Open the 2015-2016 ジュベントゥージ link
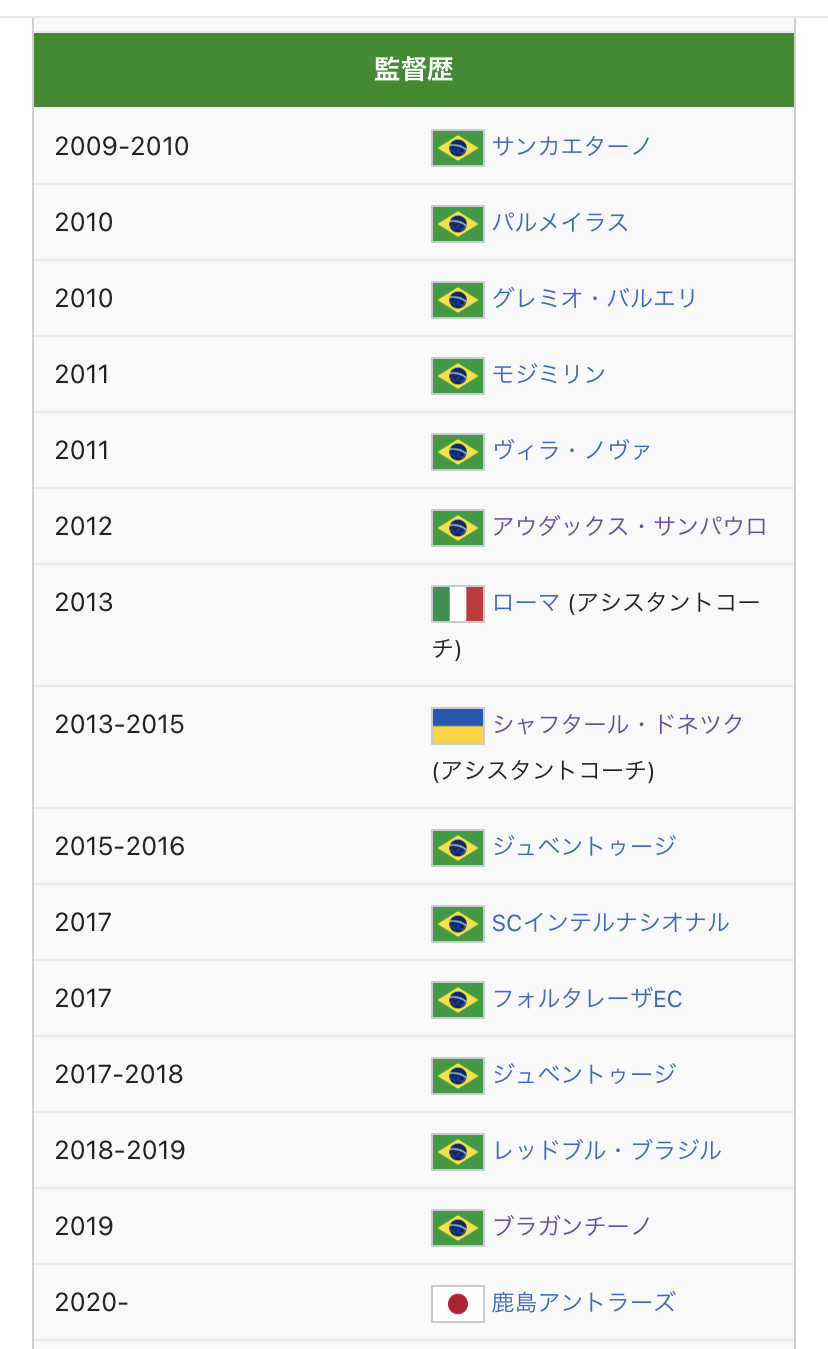 click(x=584, y=846)
